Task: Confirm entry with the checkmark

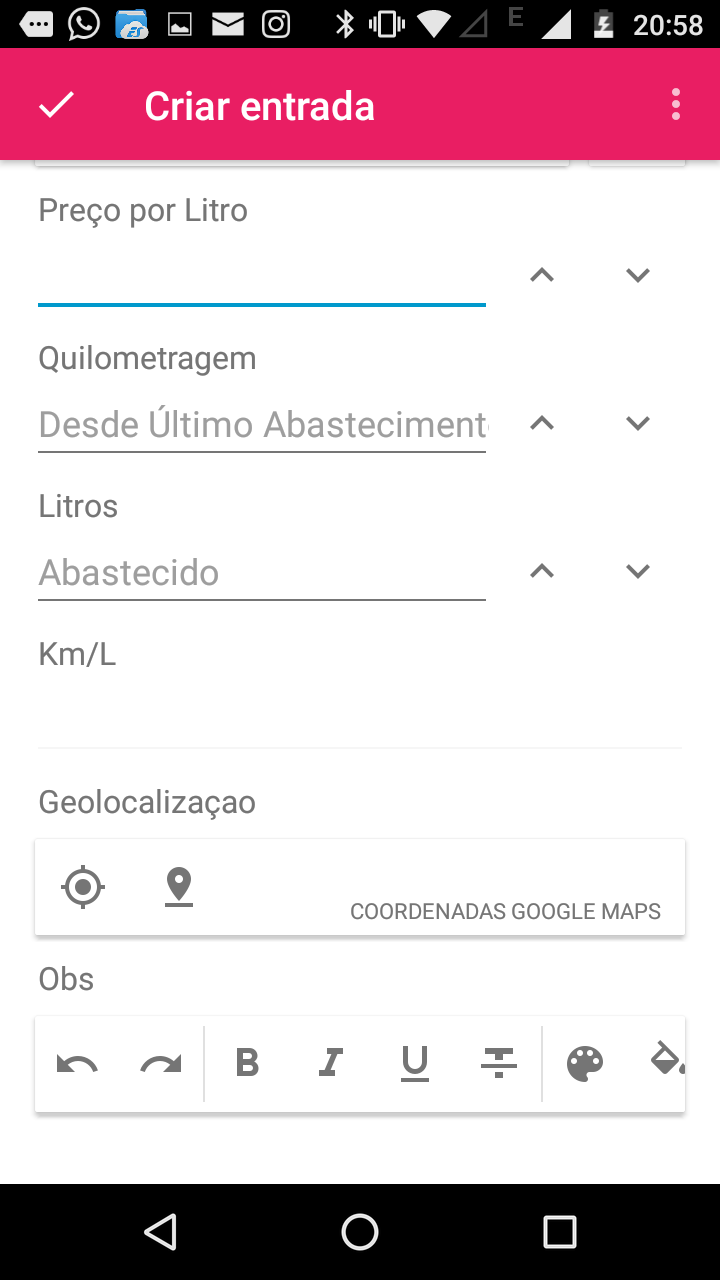Action: click(x=56, y=105)
